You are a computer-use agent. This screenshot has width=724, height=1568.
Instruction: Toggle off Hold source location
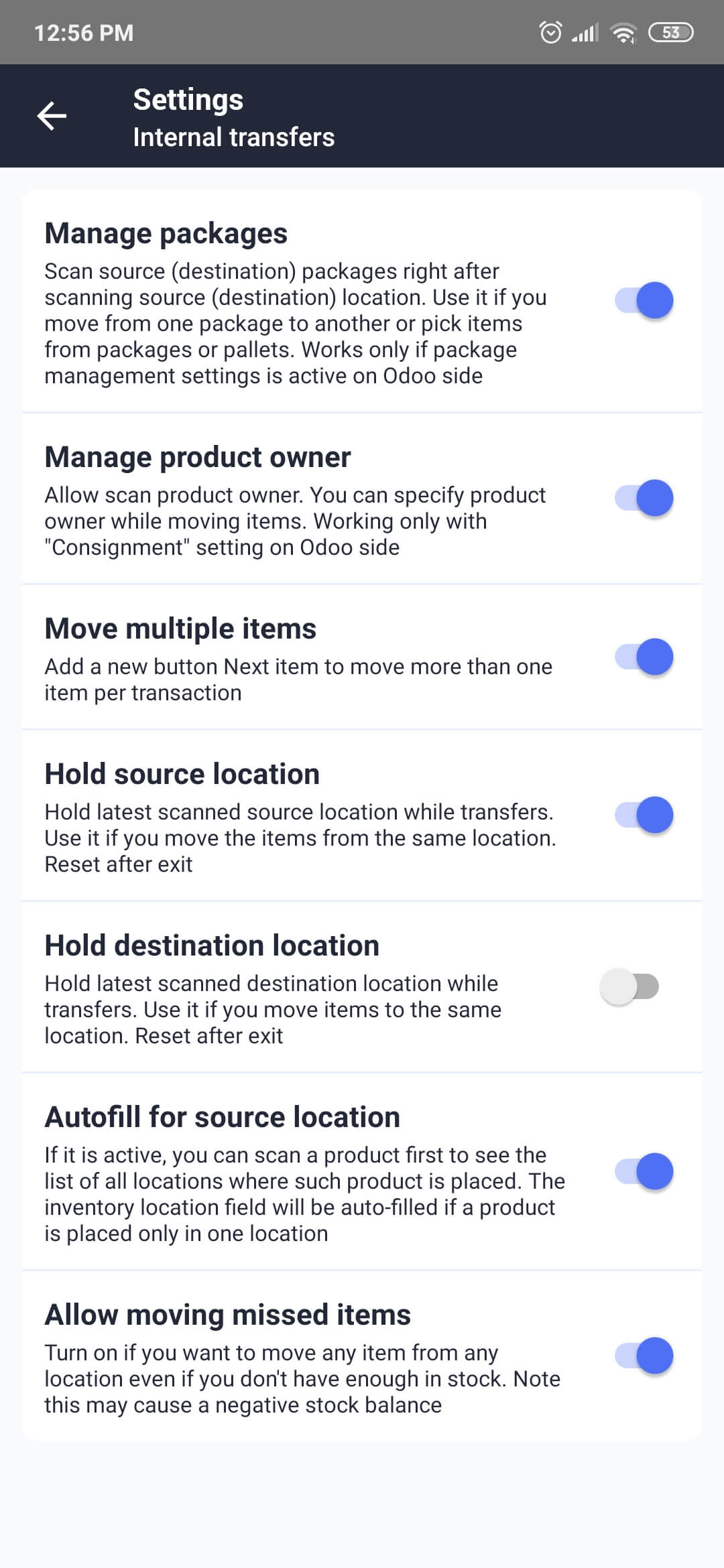click(644, 815)
